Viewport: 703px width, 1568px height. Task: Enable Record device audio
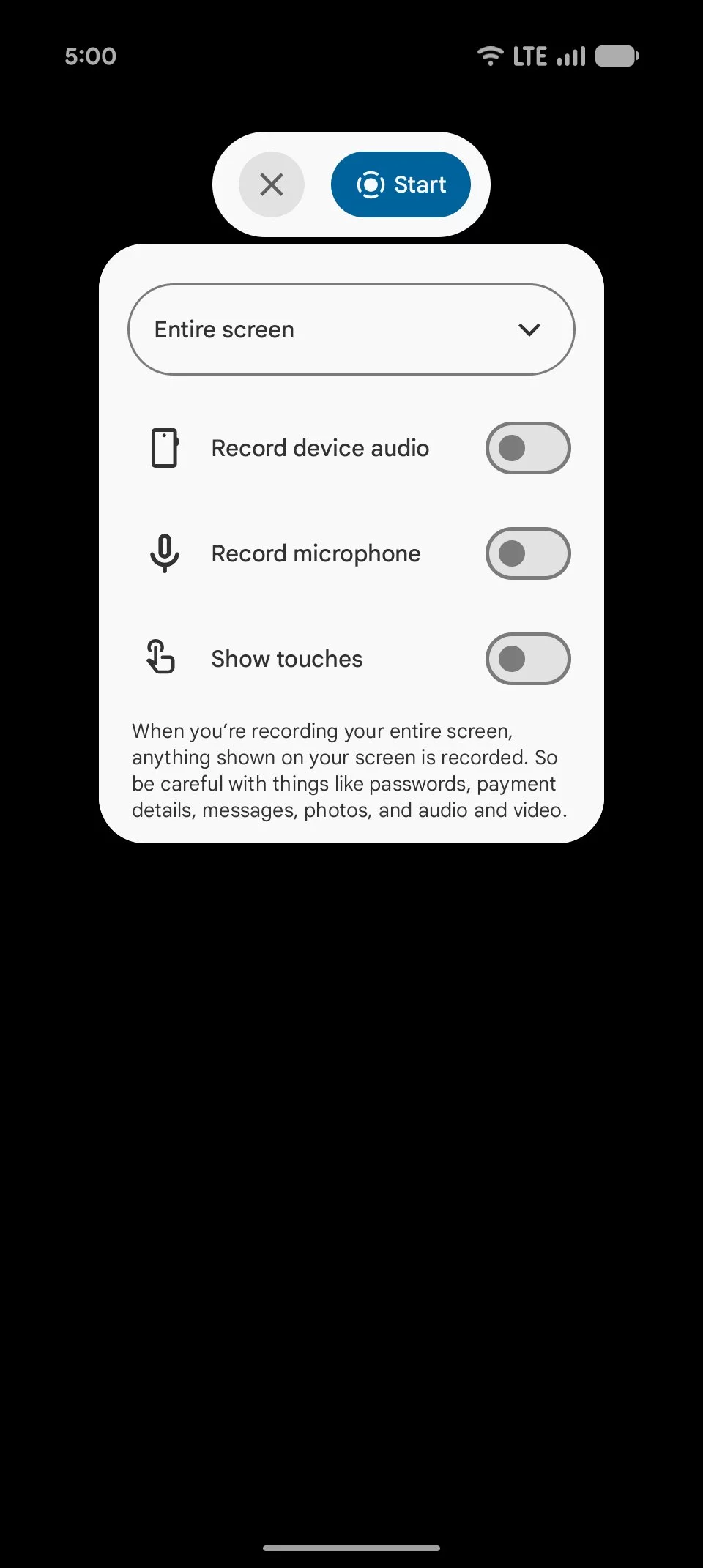pos(527,448)
